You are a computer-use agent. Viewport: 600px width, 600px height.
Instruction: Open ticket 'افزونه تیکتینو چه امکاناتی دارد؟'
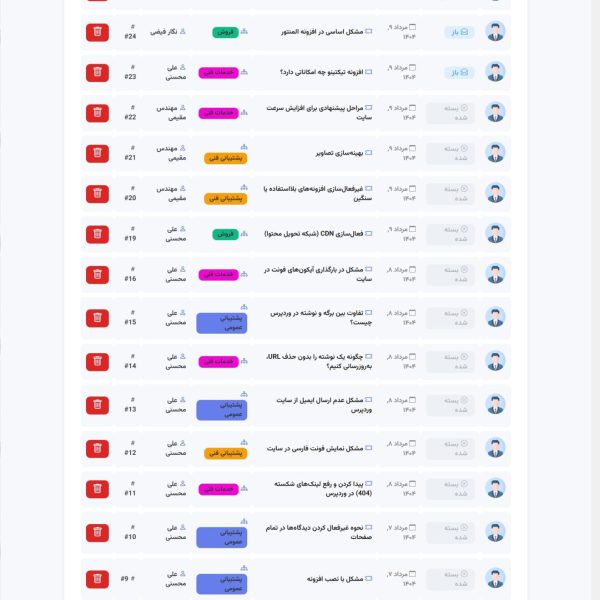pos(320,72)
